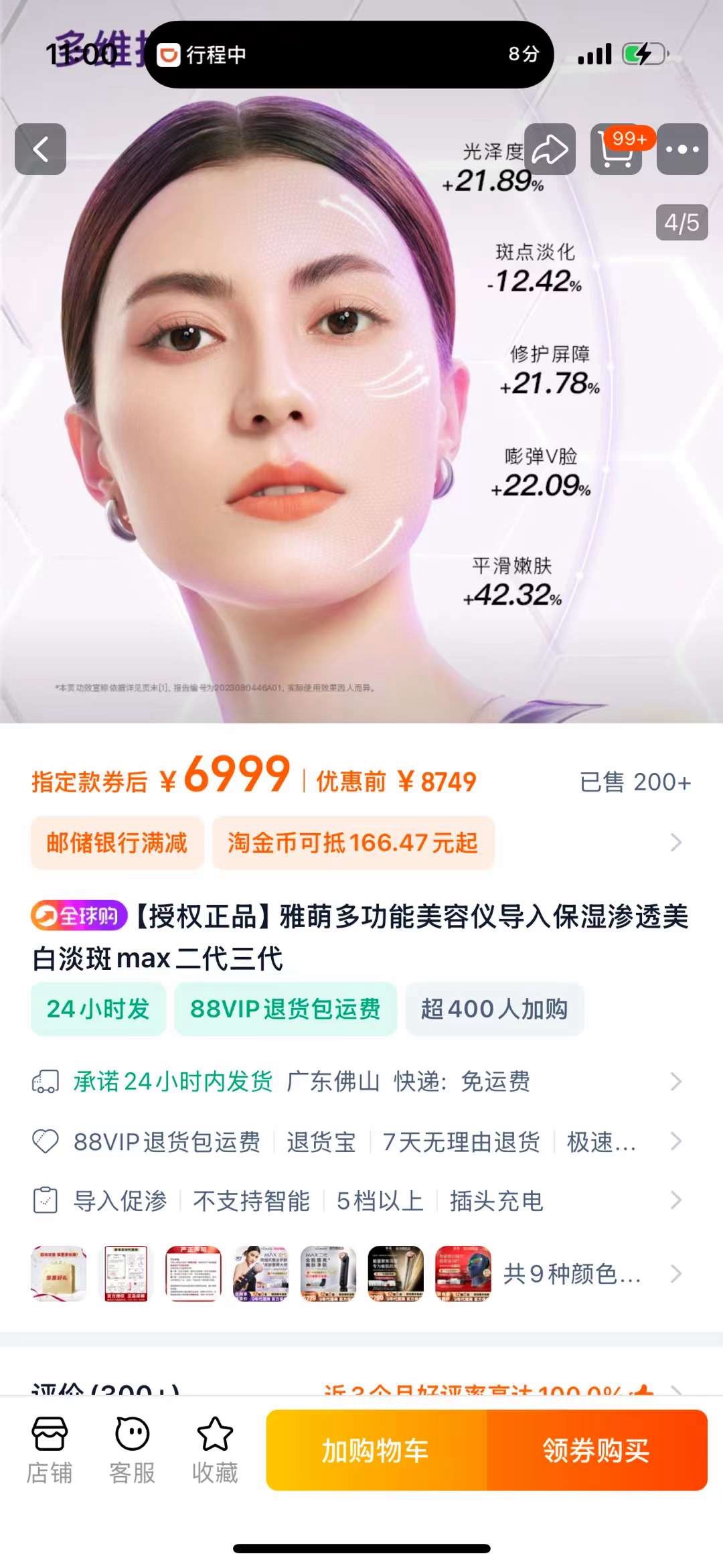Share this product

tap(550, 149)
